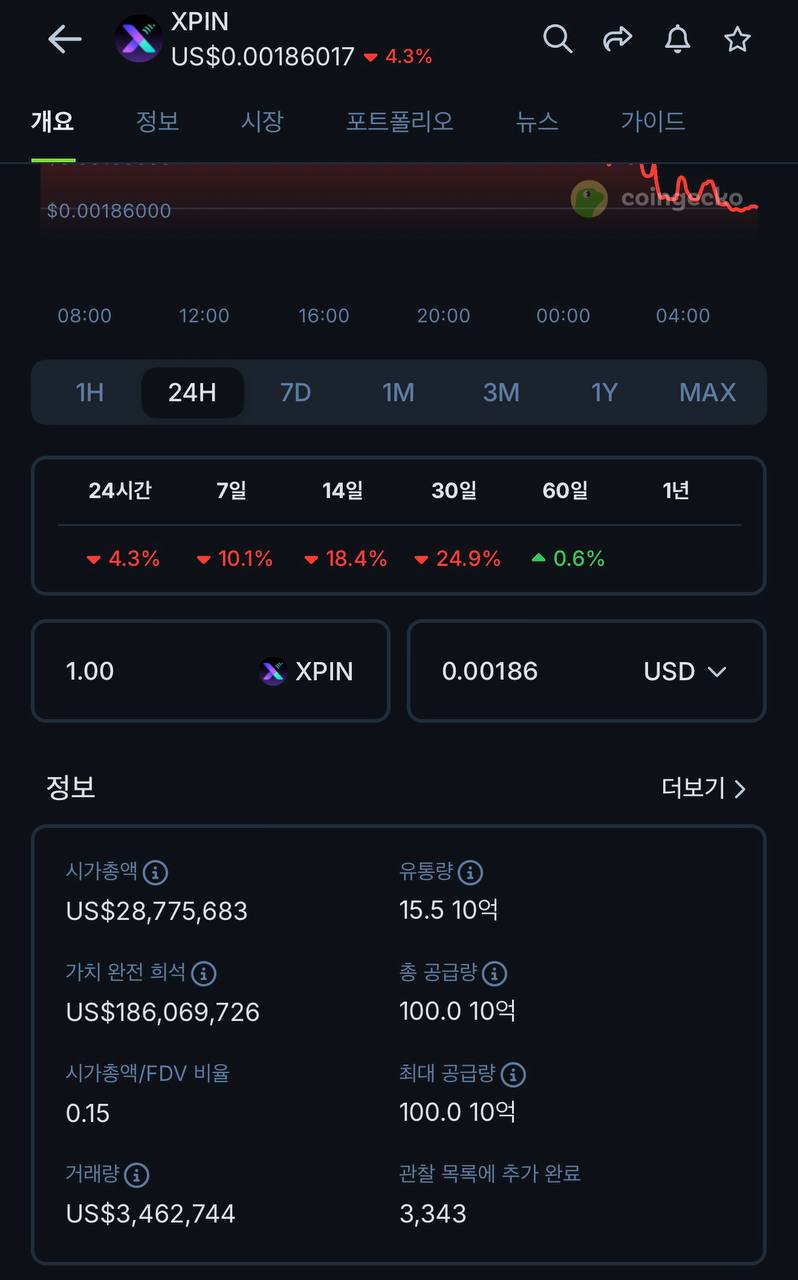Open the 포트폴리오 tab
This screenshot has width=798, height=1280.
[x=399, y=122]
